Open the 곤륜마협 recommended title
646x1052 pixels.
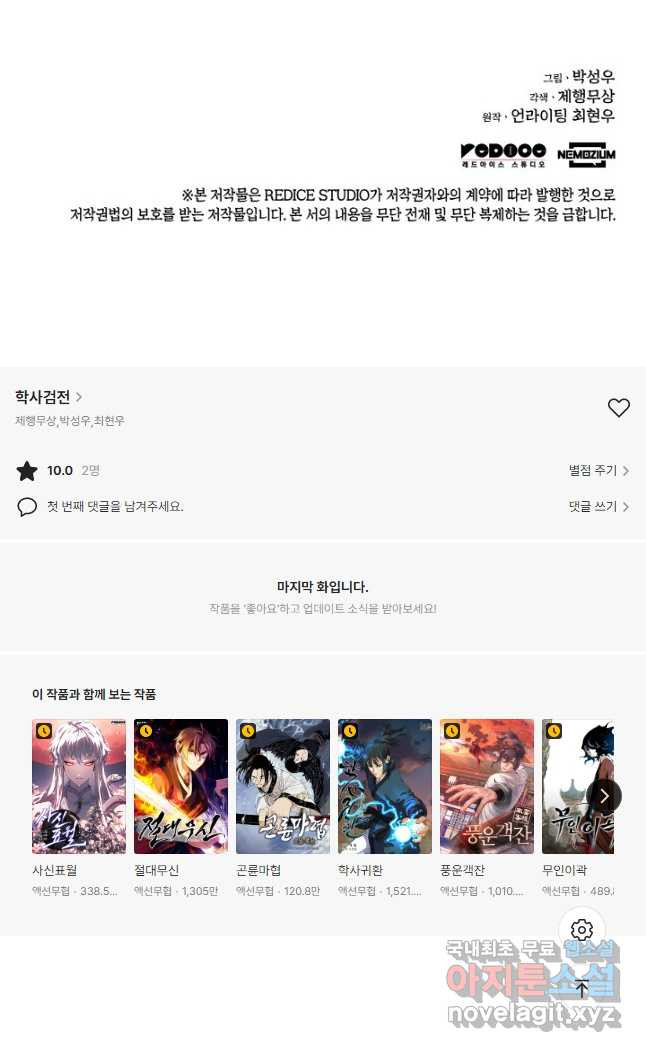(x=283, y=786)
